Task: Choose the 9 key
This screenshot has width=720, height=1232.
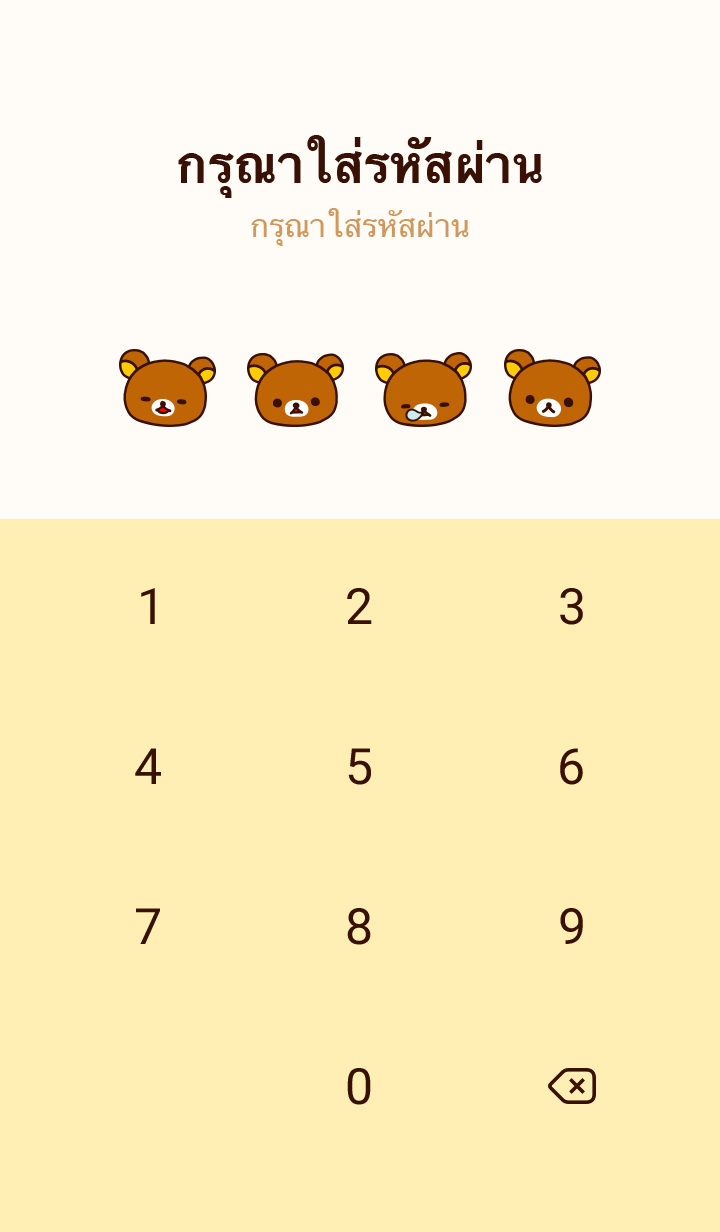Action: [x=571, y=927]
